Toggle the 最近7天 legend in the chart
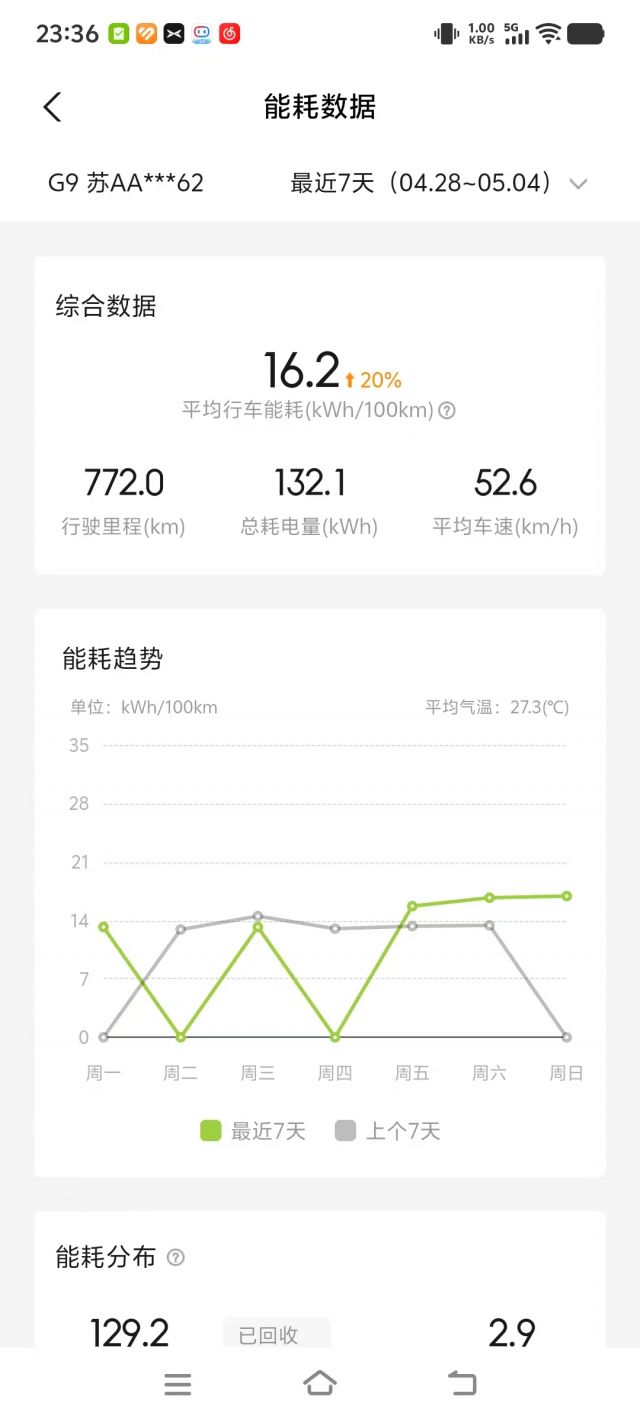Viewport: 640px width, 1422px height. coord(253,1131)
